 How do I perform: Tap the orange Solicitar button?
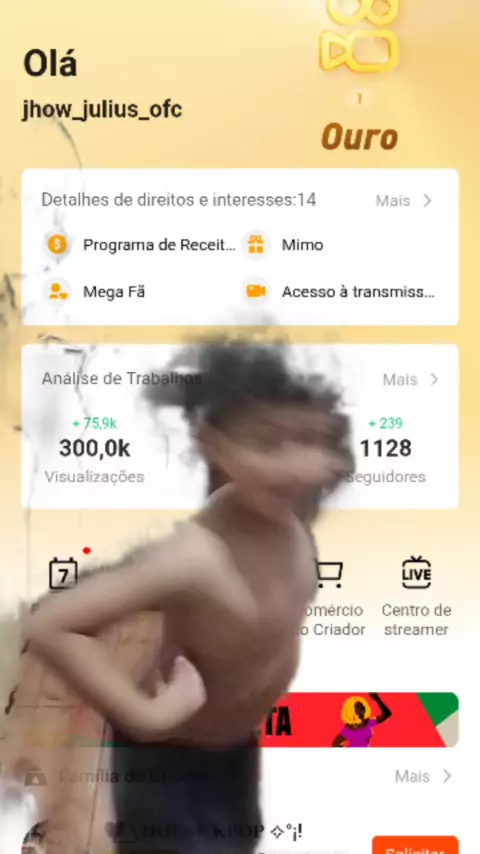[415, 845]
